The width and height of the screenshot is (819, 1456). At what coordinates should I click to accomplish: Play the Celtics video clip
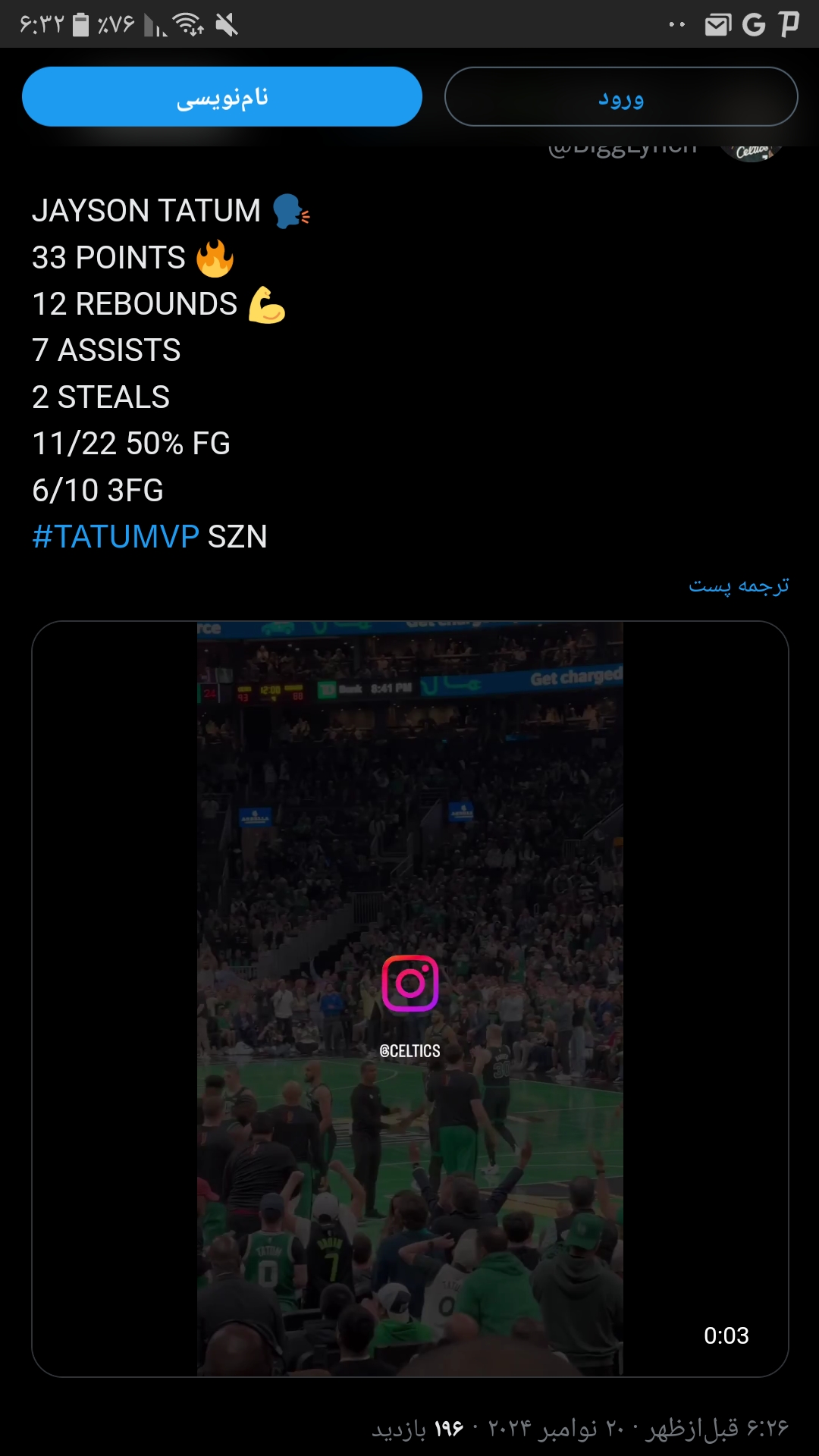[410, 999]
